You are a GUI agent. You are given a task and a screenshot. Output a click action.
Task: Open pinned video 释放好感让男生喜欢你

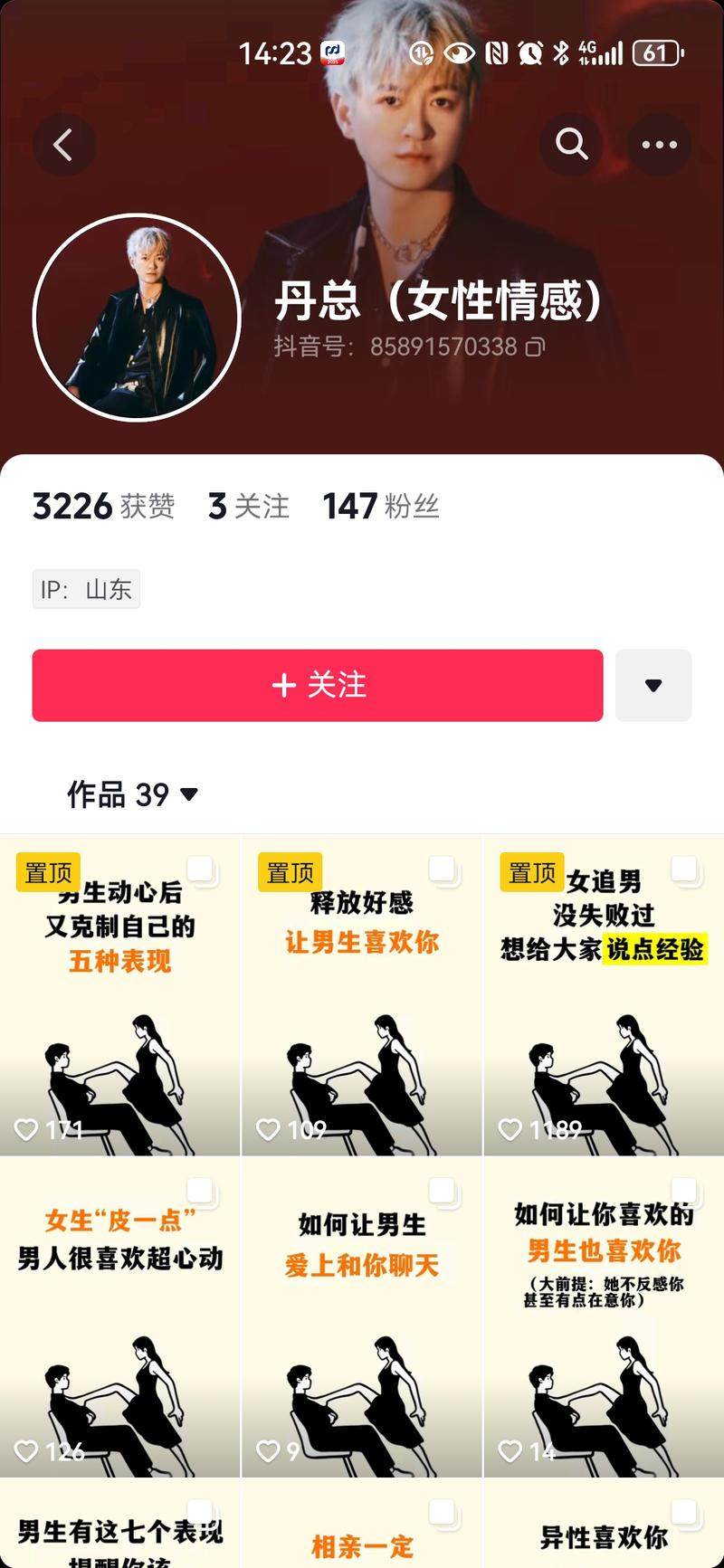(362, 995)
